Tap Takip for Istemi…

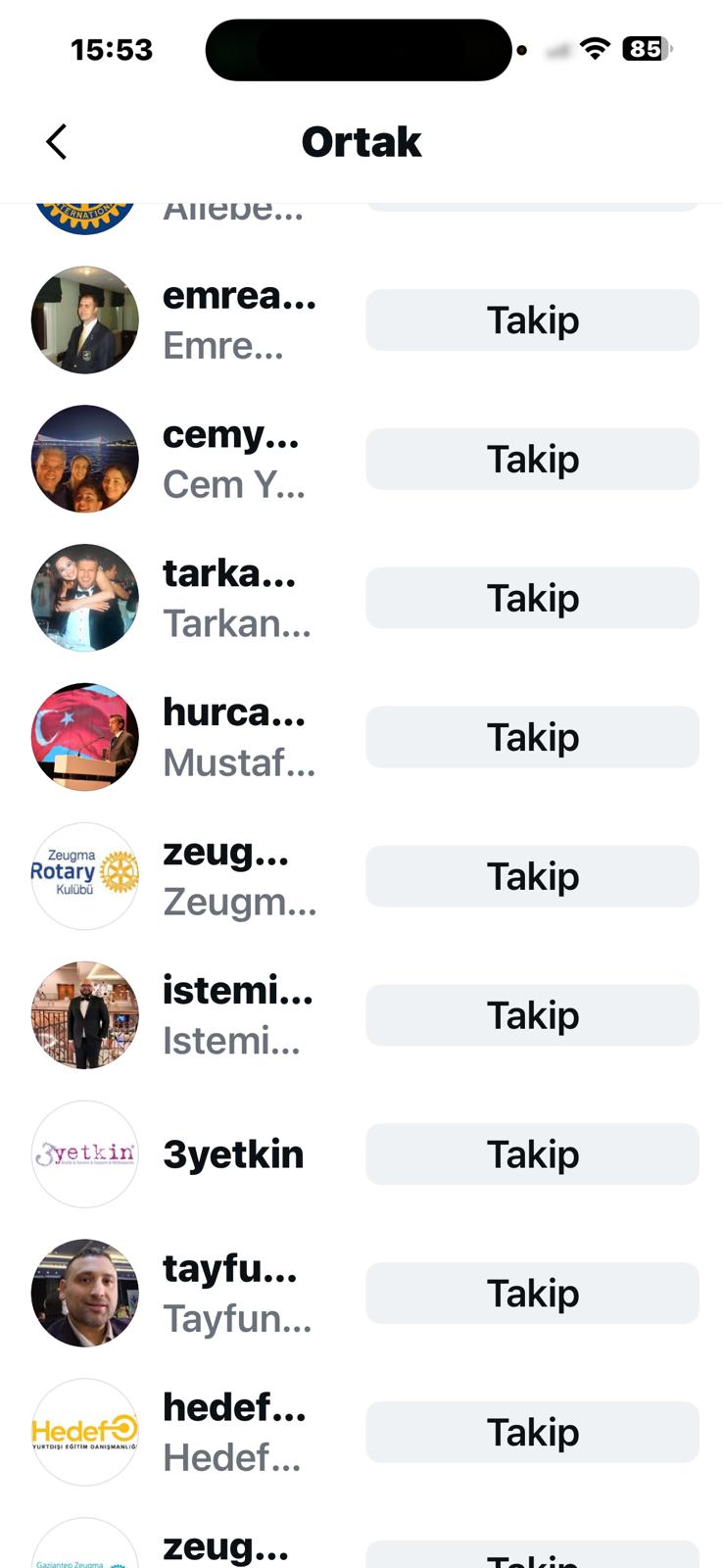pyautogui.click(x=532, y=1016)
